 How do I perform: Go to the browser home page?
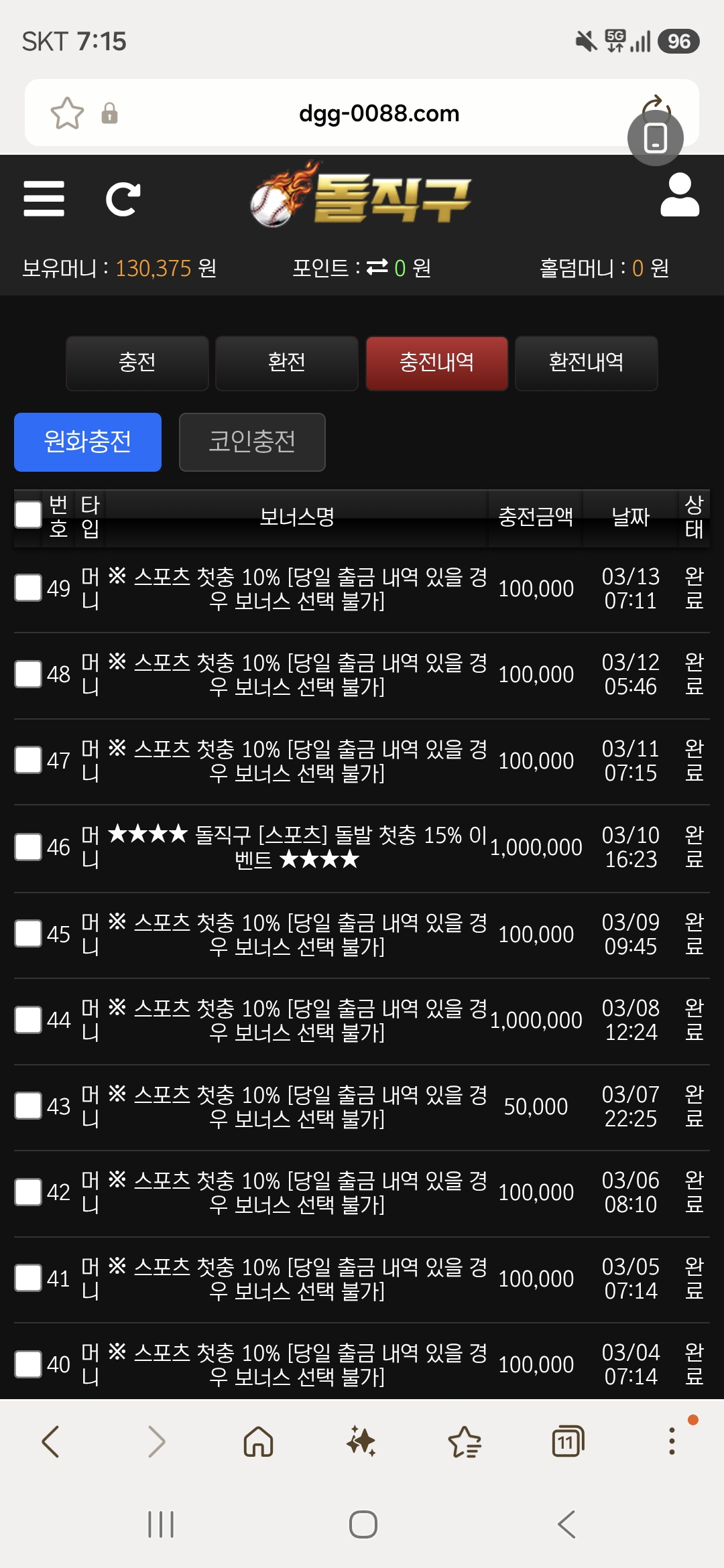pyautogui.click(x=258, y=1441)
